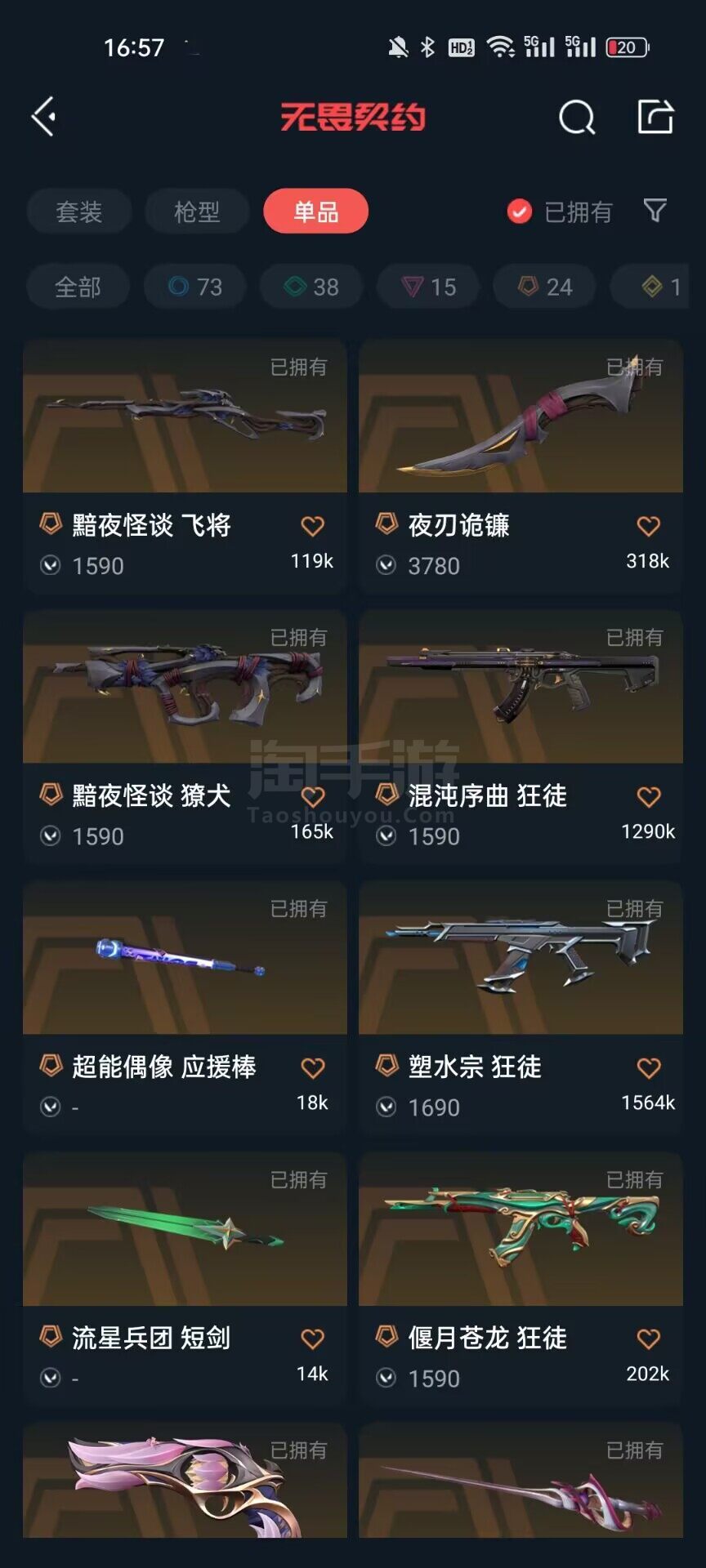Filter by the blue tier chip showing 73
The width and height of the screenshot is (706, 1568).
tap(195, 287)
